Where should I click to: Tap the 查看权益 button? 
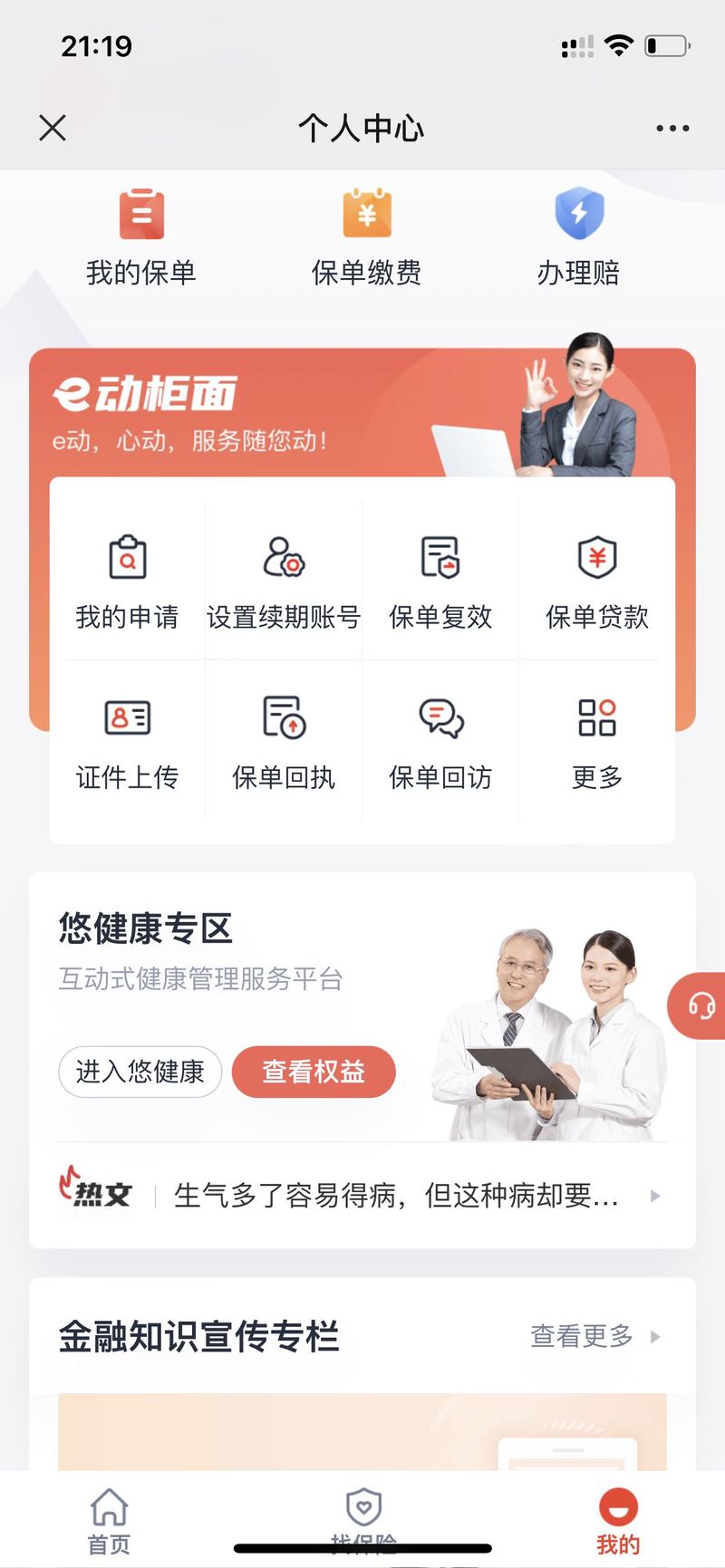(314, 1072)
